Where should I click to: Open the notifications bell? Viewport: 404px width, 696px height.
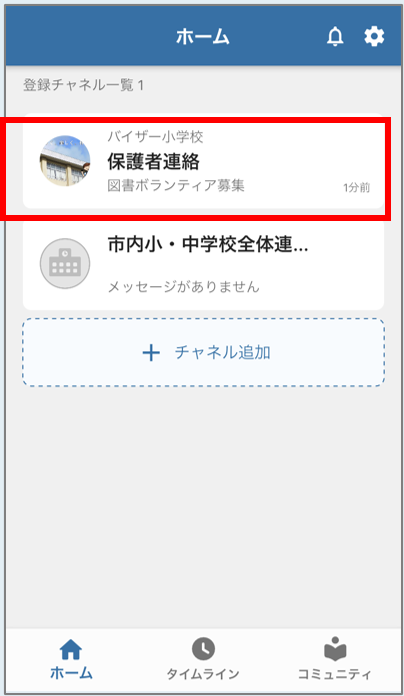(x=335, y=36)
